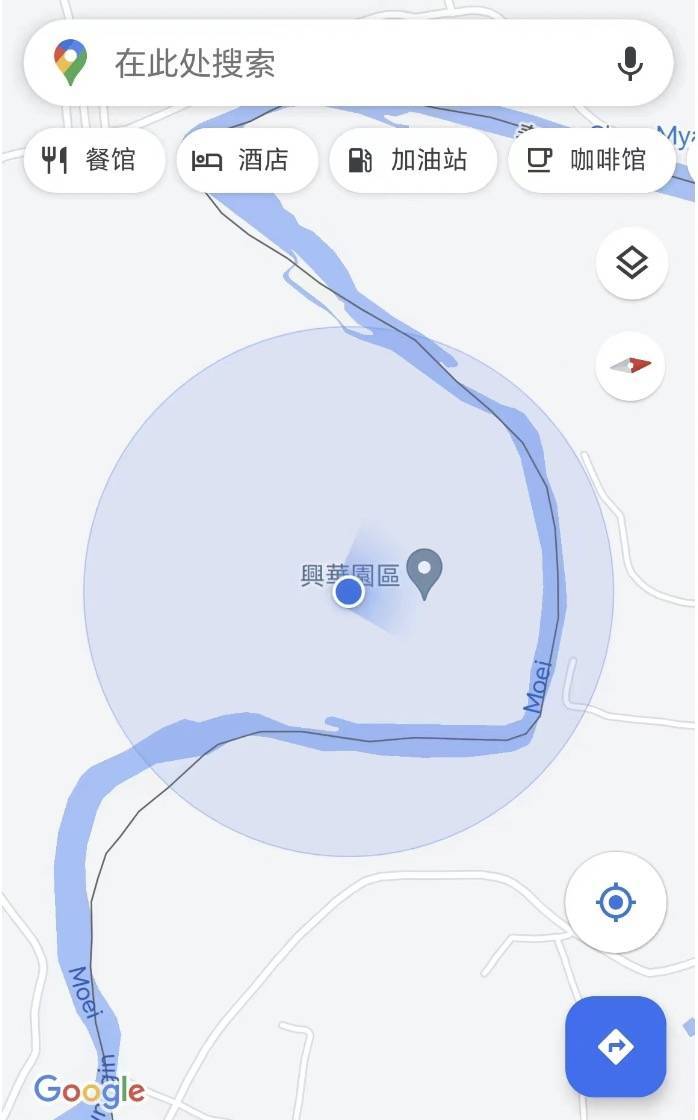Center map on my location
Viewport: 698px width, 1120px height.
(615, 903)
